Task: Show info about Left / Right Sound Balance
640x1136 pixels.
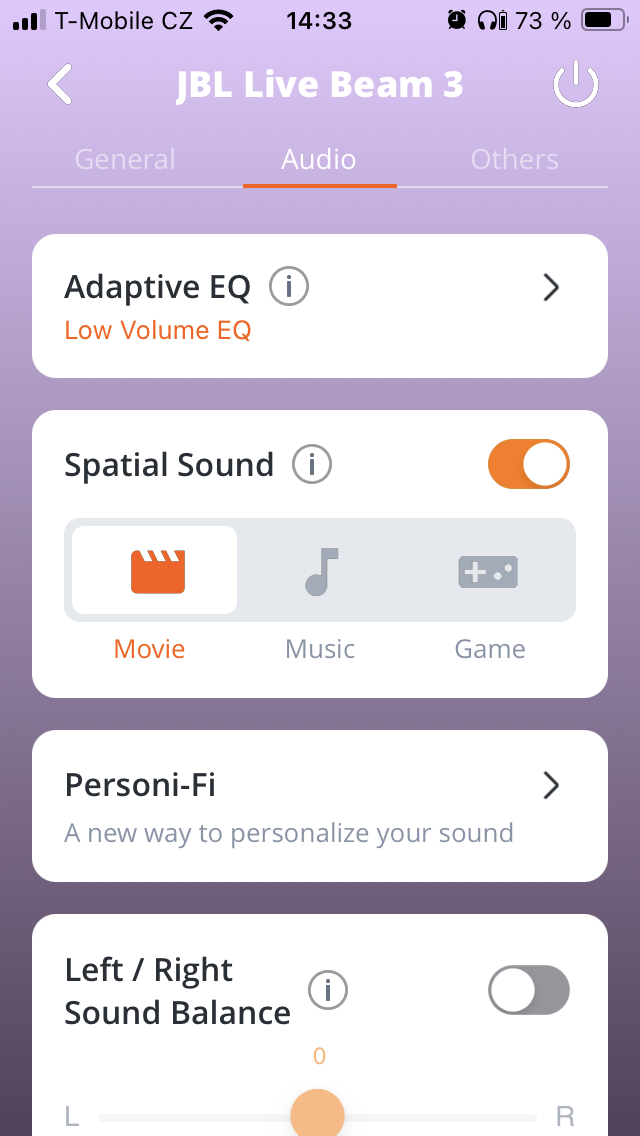Action: (x=328, y=990)
